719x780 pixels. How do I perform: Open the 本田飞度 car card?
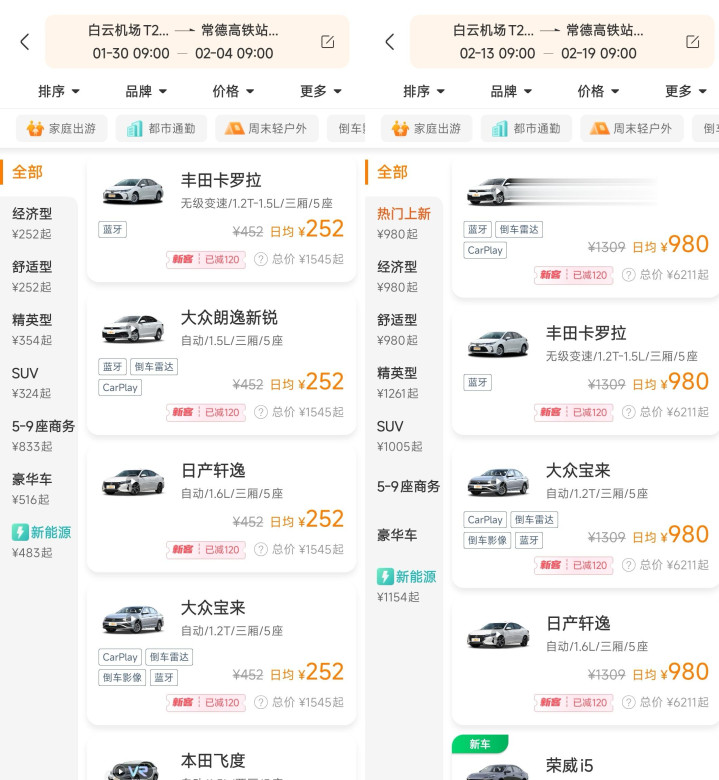point(221,762)
